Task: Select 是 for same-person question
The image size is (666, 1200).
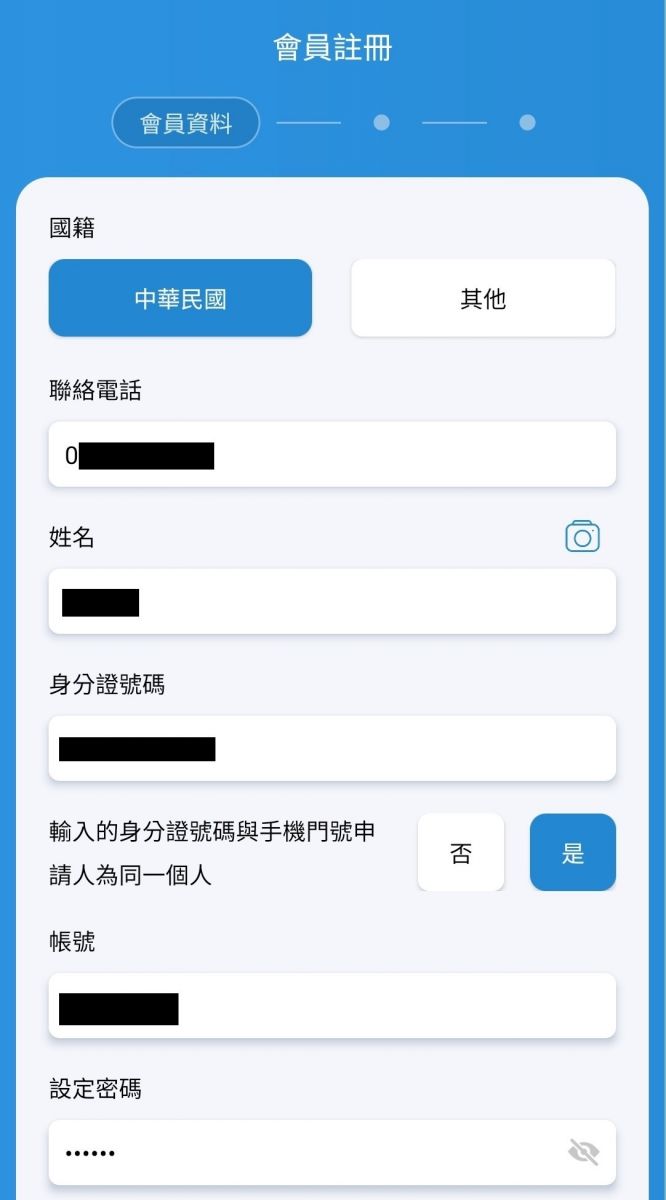Action: click(x=572, y=853)
